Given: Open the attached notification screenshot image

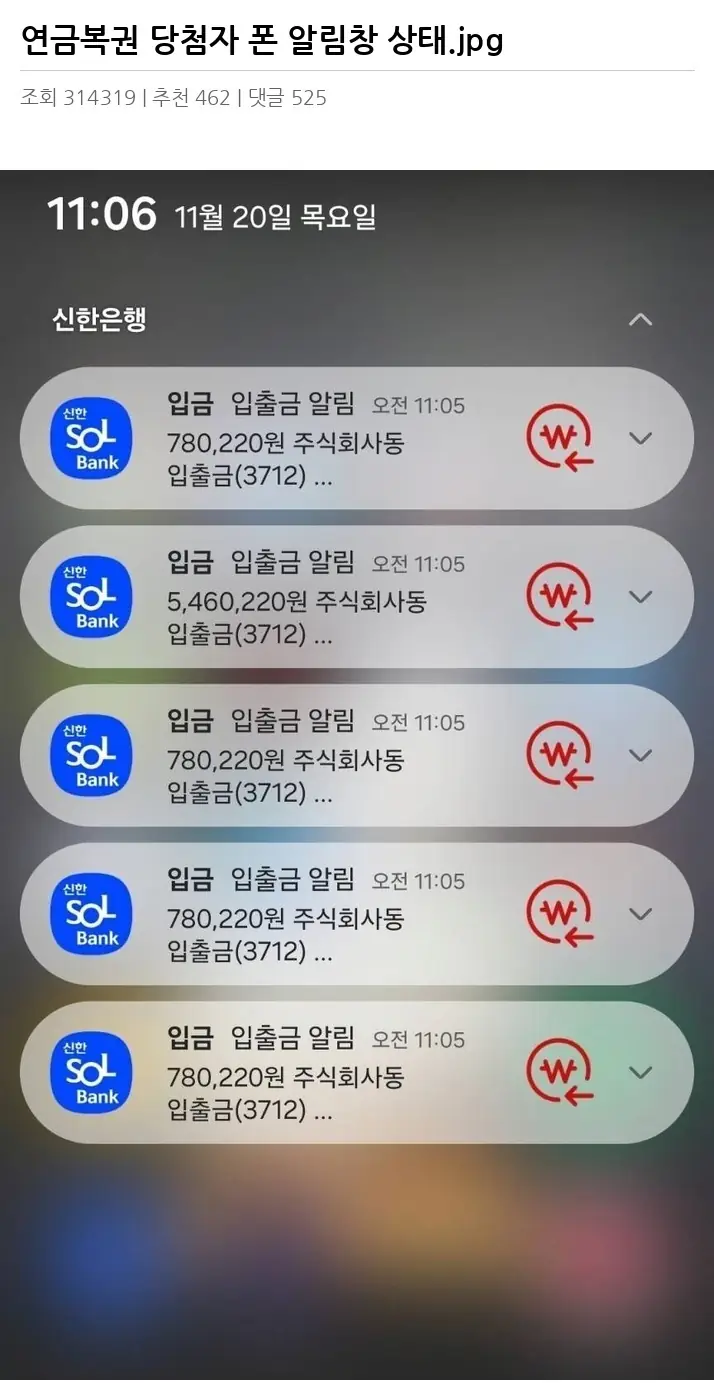Looking at the screenshot, I should pyautogui.click(x=357, y=776).
